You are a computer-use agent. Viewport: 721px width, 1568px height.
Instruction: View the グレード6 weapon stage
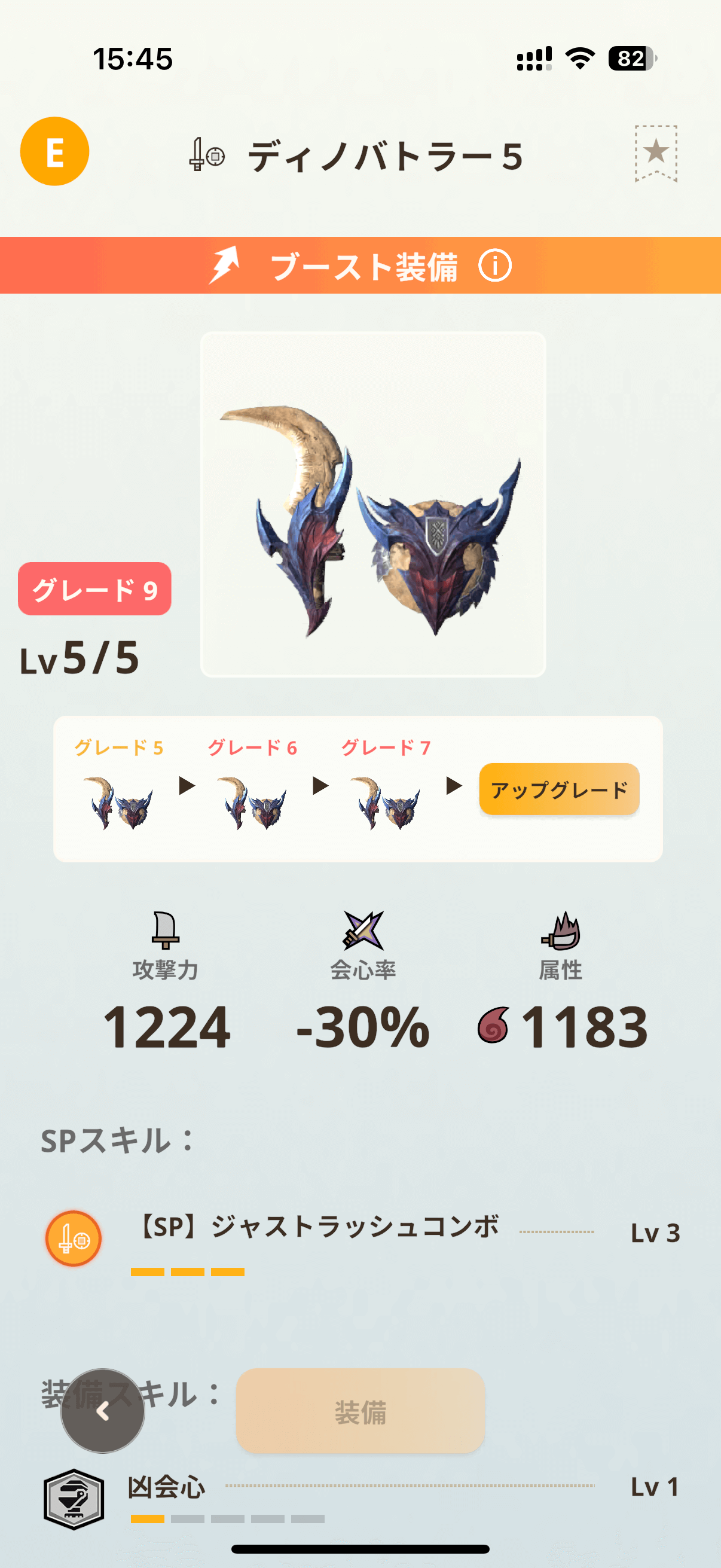tap(252, 803)
